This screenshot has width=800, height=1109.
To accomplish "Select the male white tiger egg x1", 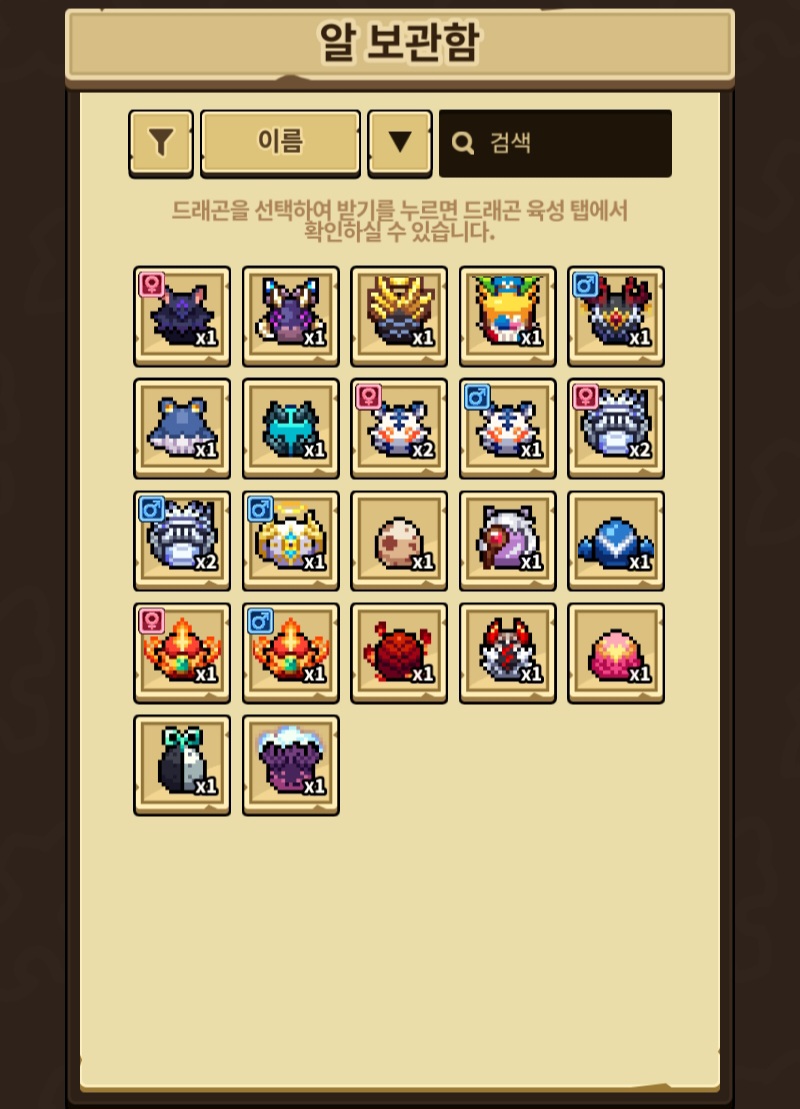I will [x=507, y=428].
